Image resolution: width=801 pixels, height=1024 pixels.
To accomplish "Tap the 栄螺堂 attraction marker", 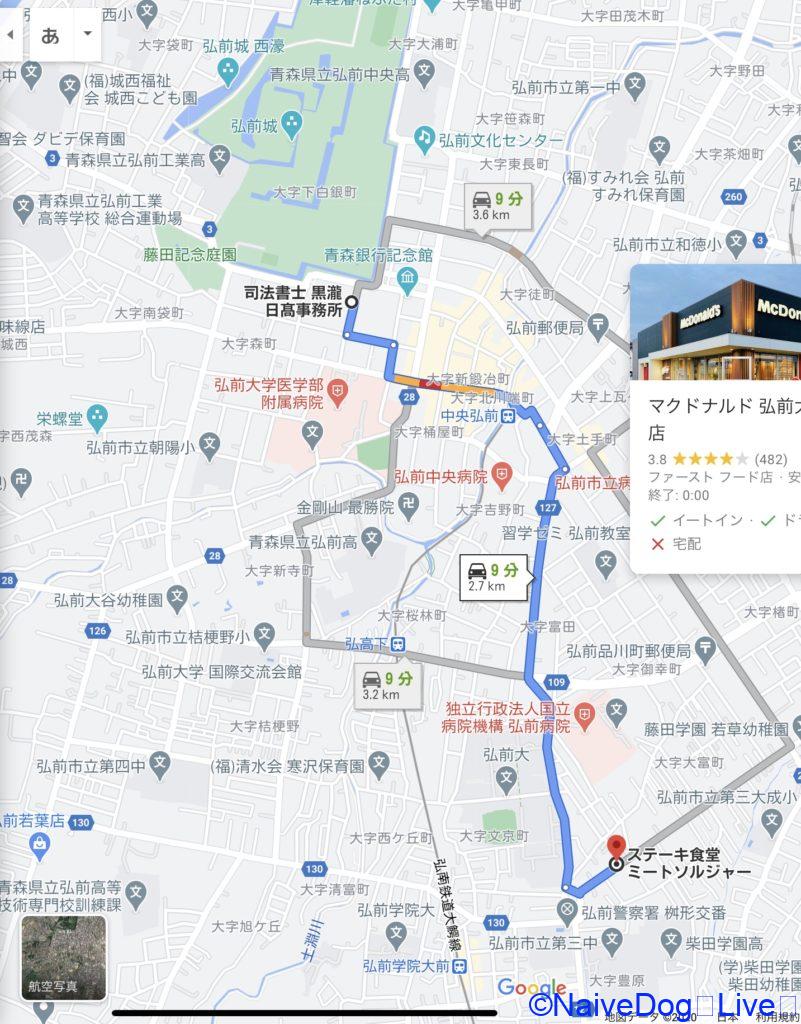I will click(x=97, y=415).
